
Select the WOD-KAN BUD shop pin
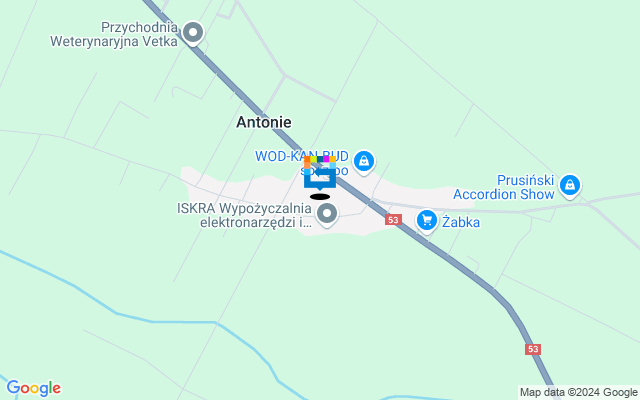364,160
